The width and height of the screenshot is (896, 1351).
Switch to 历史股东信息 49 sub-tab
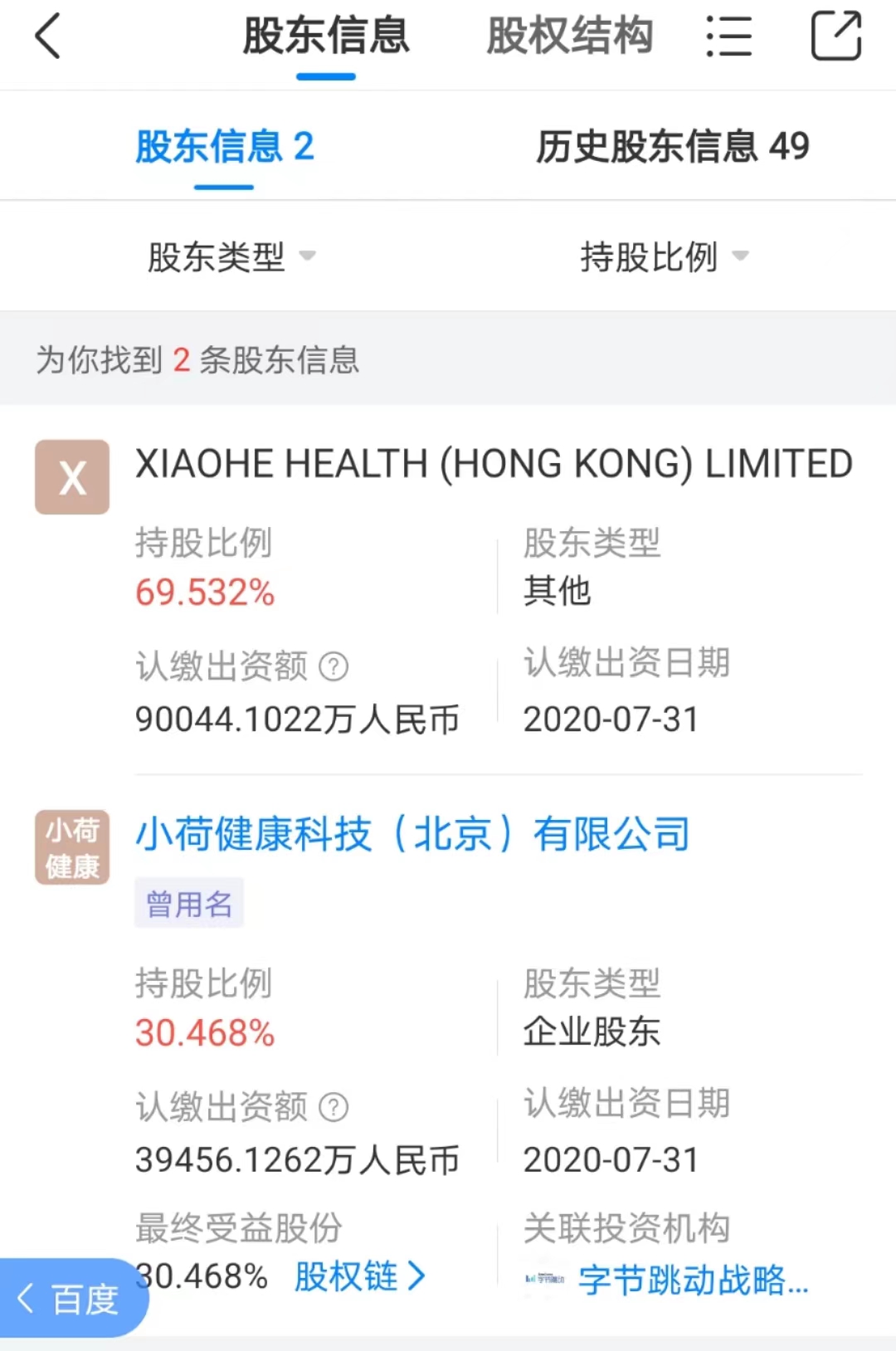(x=672, y=148)
